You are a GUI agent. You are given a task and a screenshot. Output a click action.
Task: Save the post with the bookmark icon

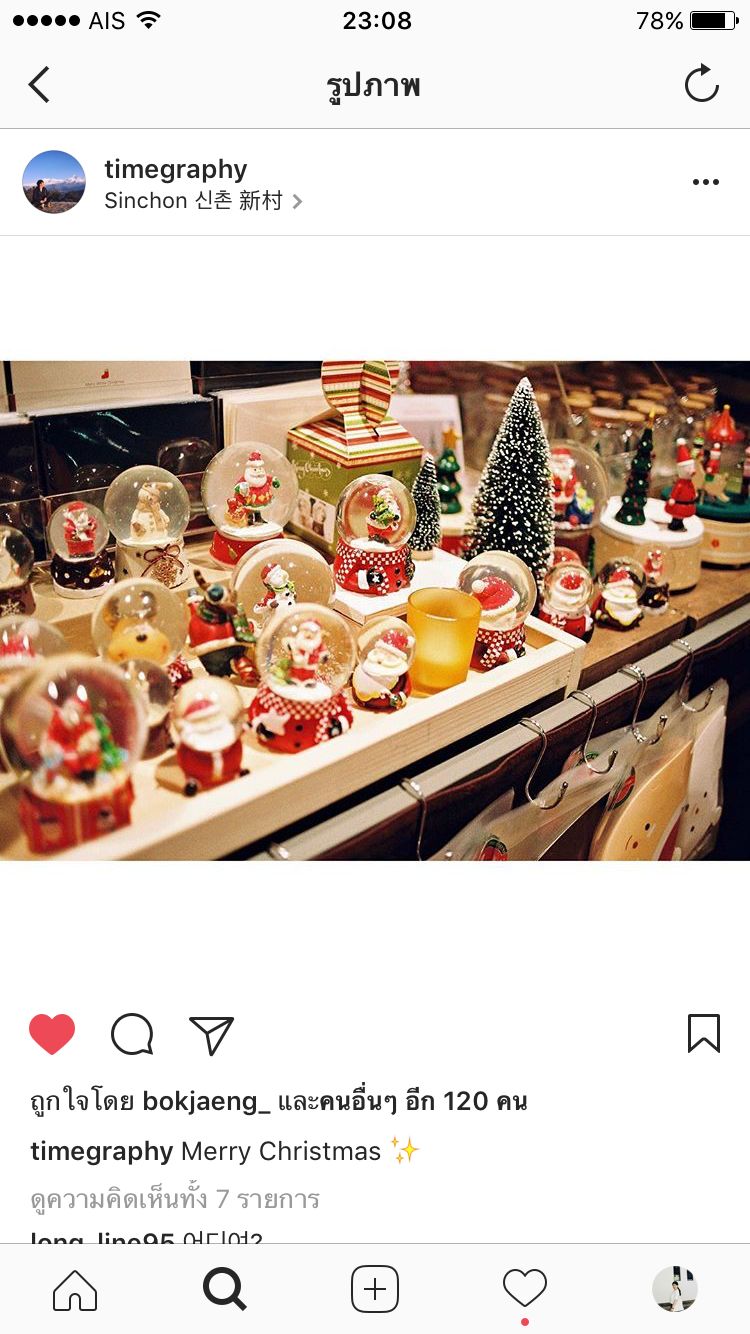click(x=703, y=1034)
